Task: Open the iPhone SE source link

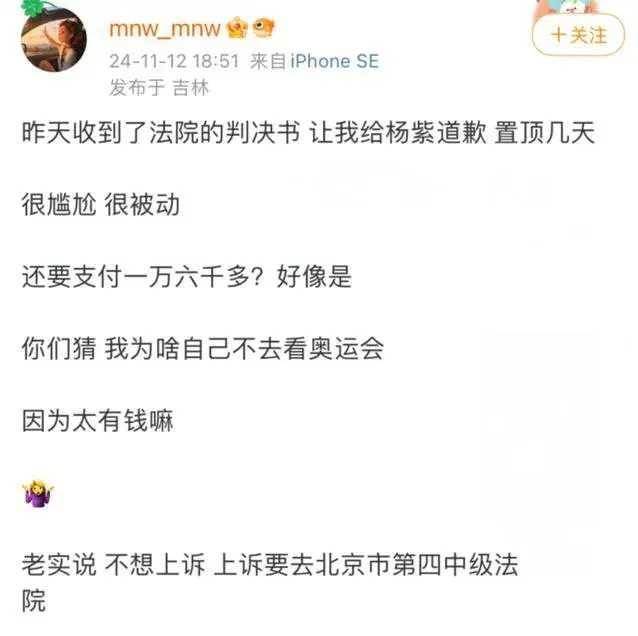Action: [334, 61]
